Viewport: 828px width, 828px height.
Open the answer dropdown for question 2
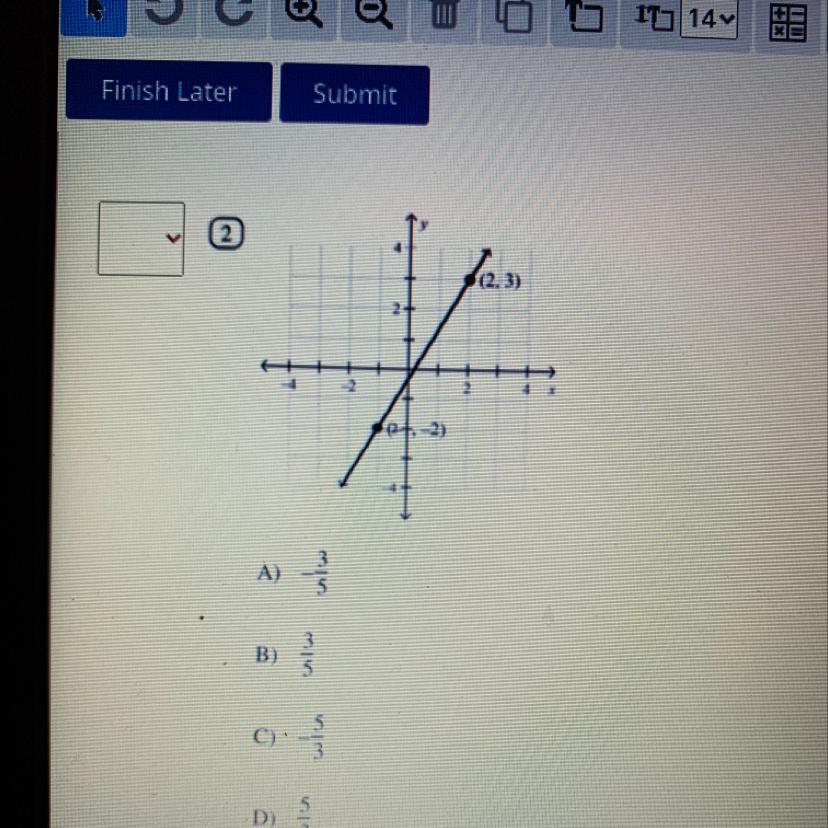141,238
